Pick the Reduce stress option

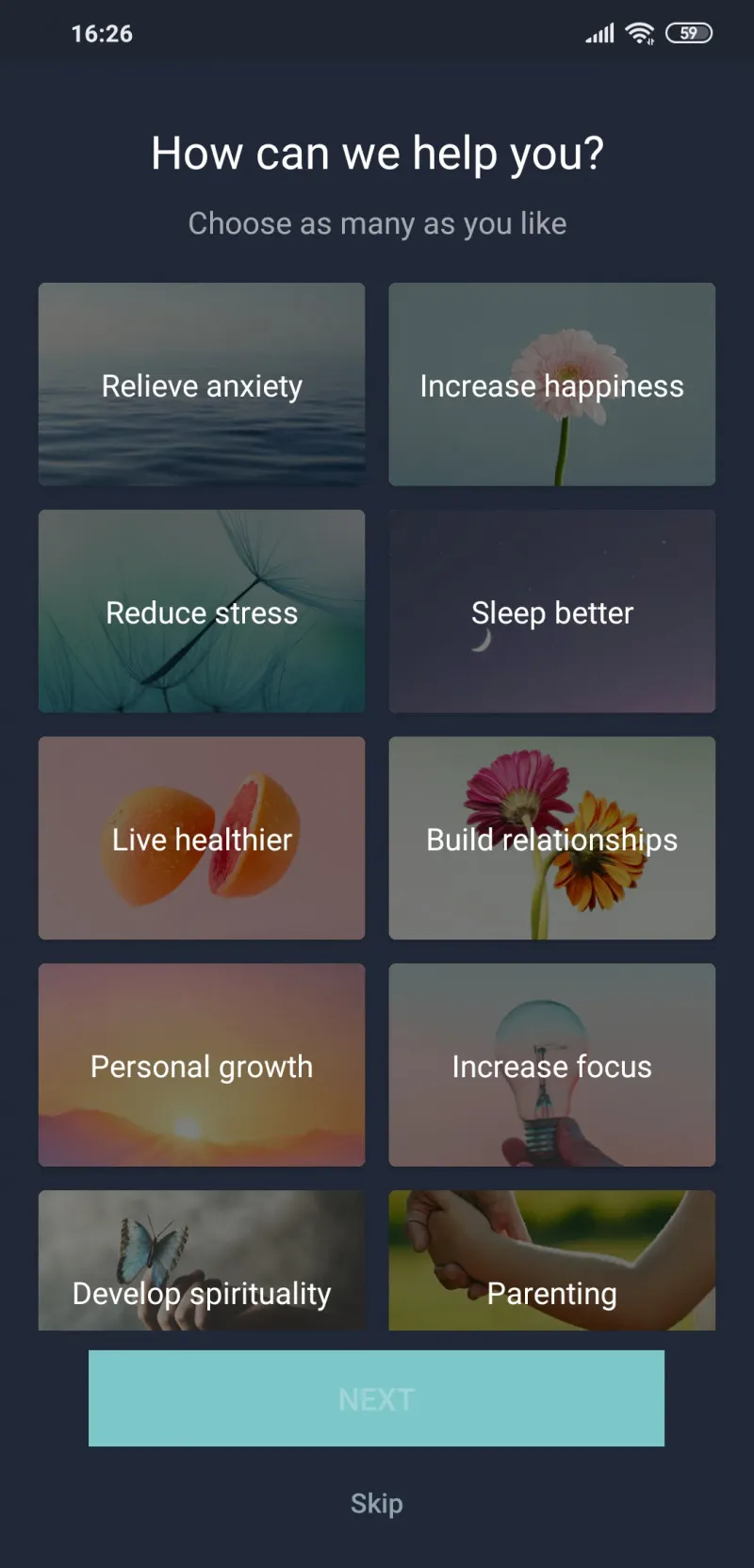[202, 612]
